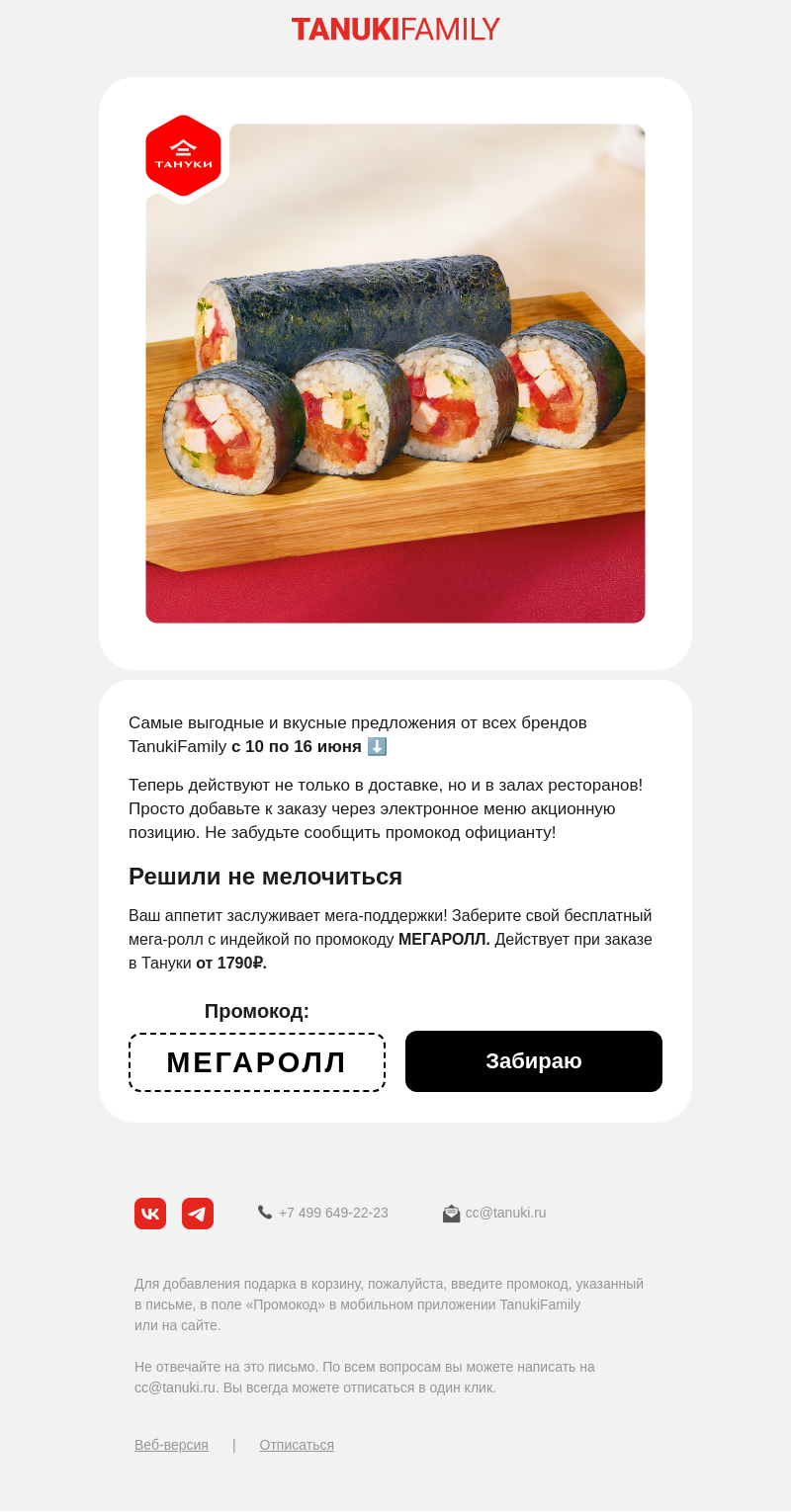Open the mega-roll promo image
791x1512 pixels.
pos(395,374)
